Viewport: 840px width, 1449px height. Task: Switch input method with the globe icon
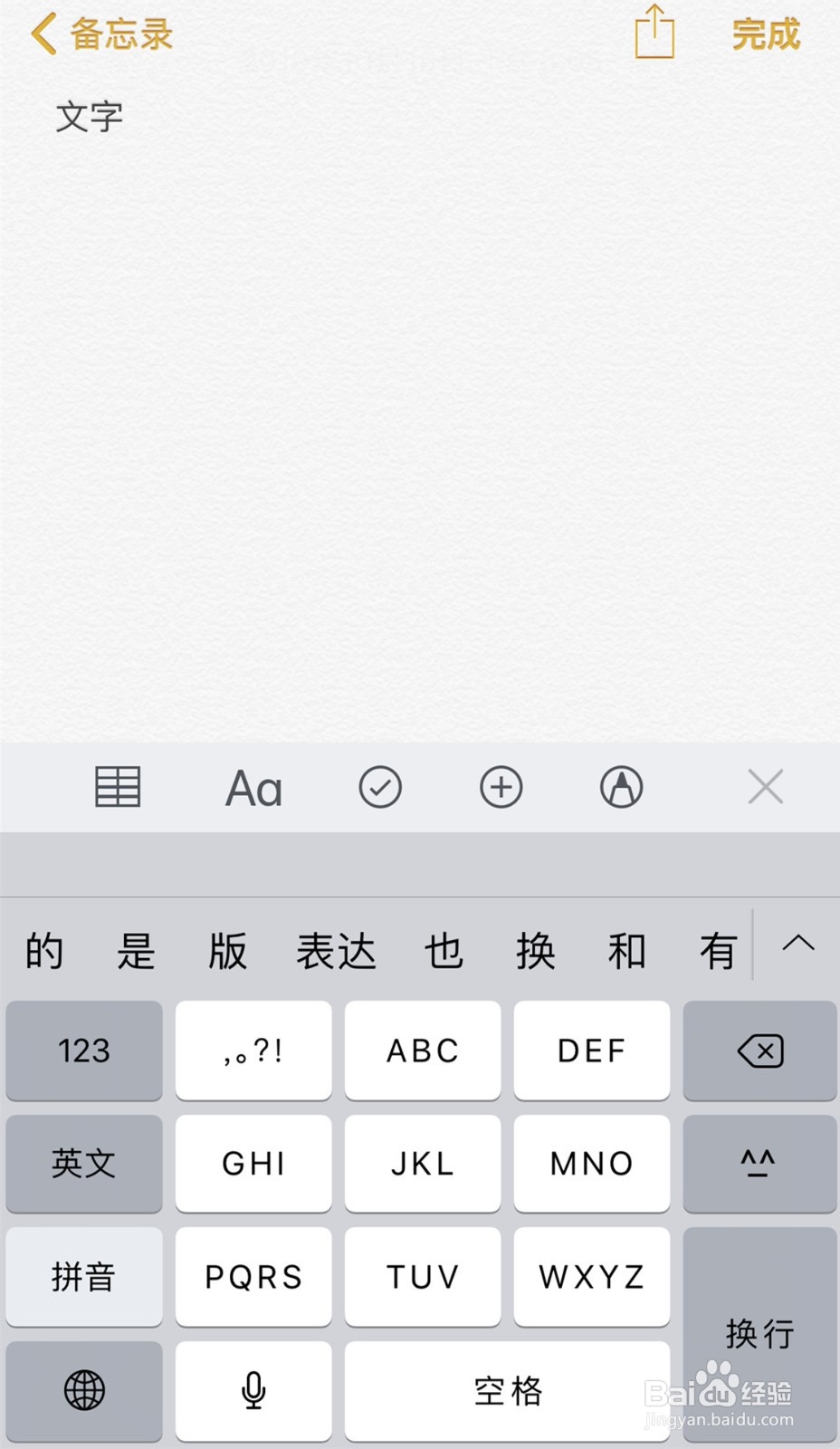pyautogui.click(x=83, y=1391)
